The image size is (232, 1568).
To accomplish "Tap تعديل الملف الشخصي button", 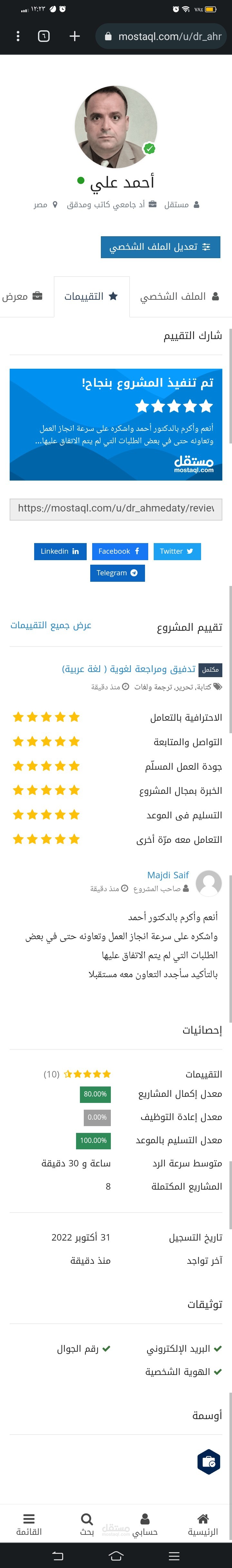I will (160, 247).
